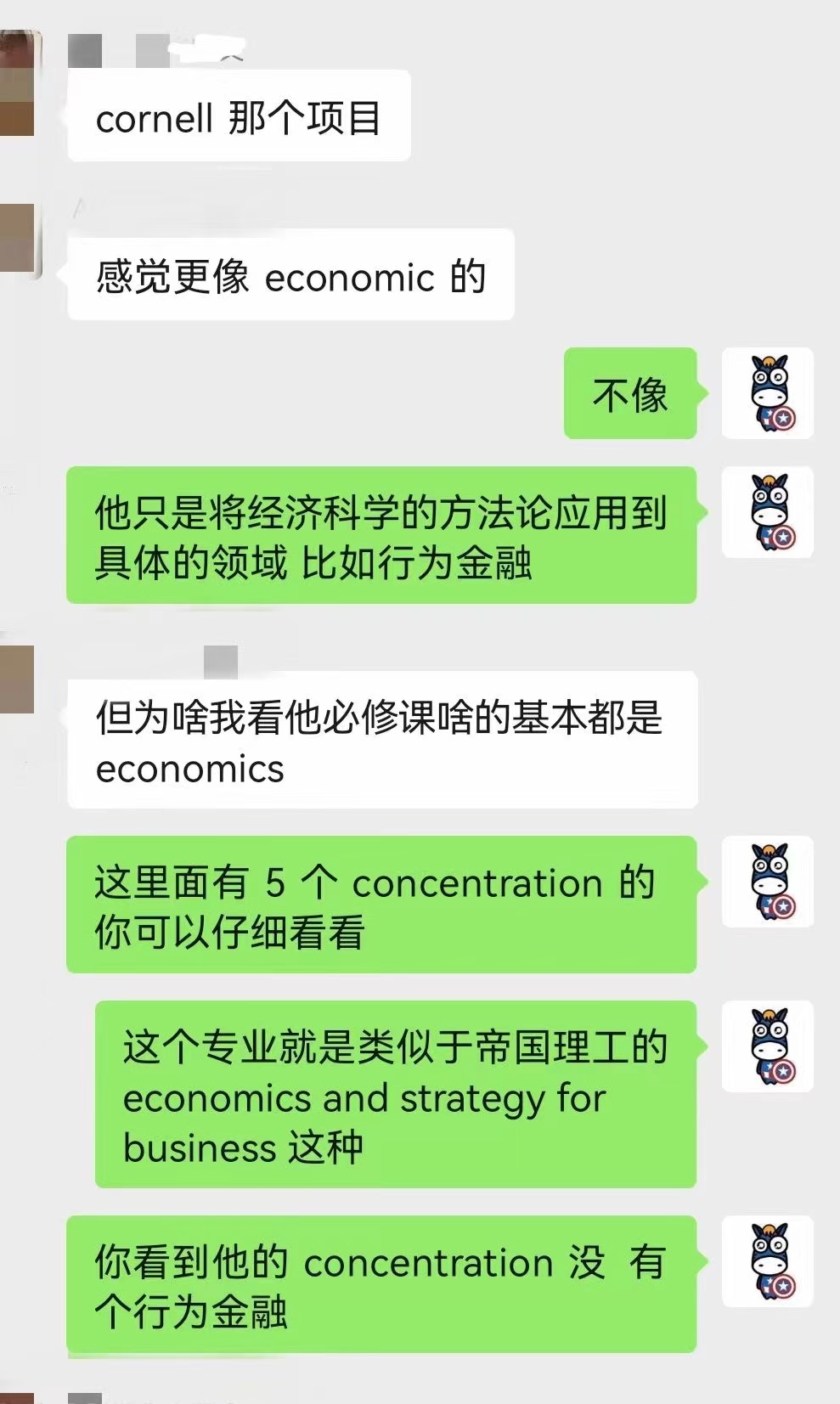Tap avatar beside the "感觉更像 economic 的" message
The height and width of the screenshot is (1404, 840).
point(19,240)
